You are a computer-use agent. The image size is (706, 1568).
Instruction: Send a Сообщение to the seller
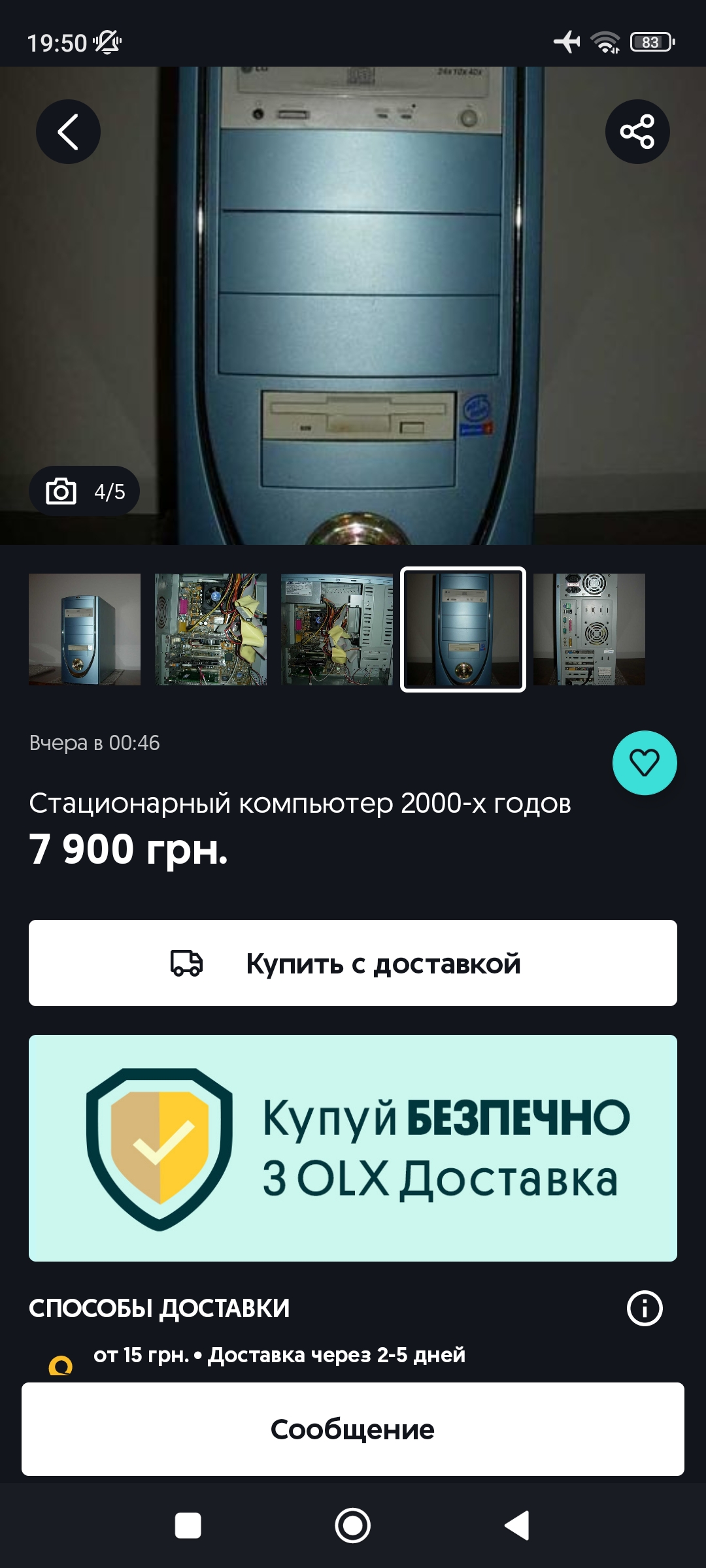coord(353,1429)
